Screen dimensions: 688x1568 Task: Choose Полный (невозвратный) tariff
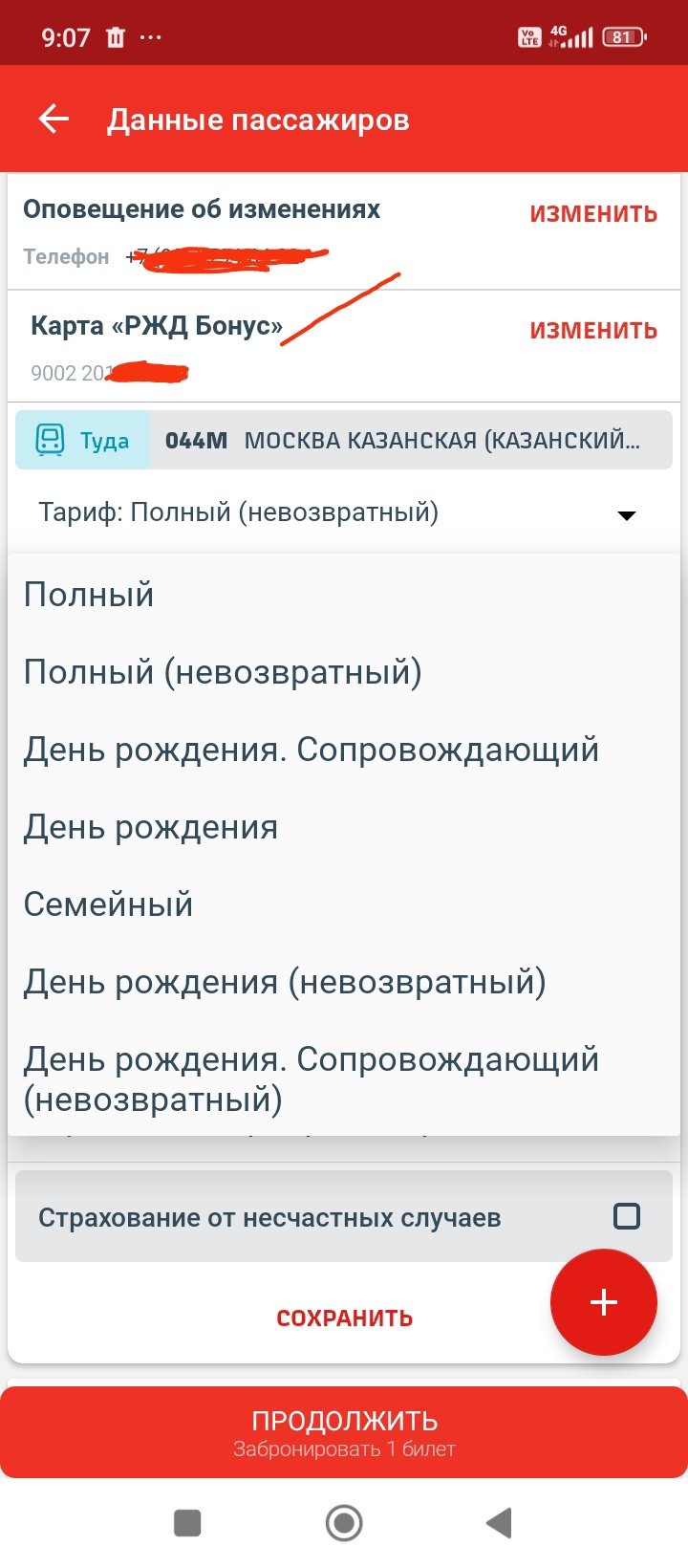[x=223, y=672]
